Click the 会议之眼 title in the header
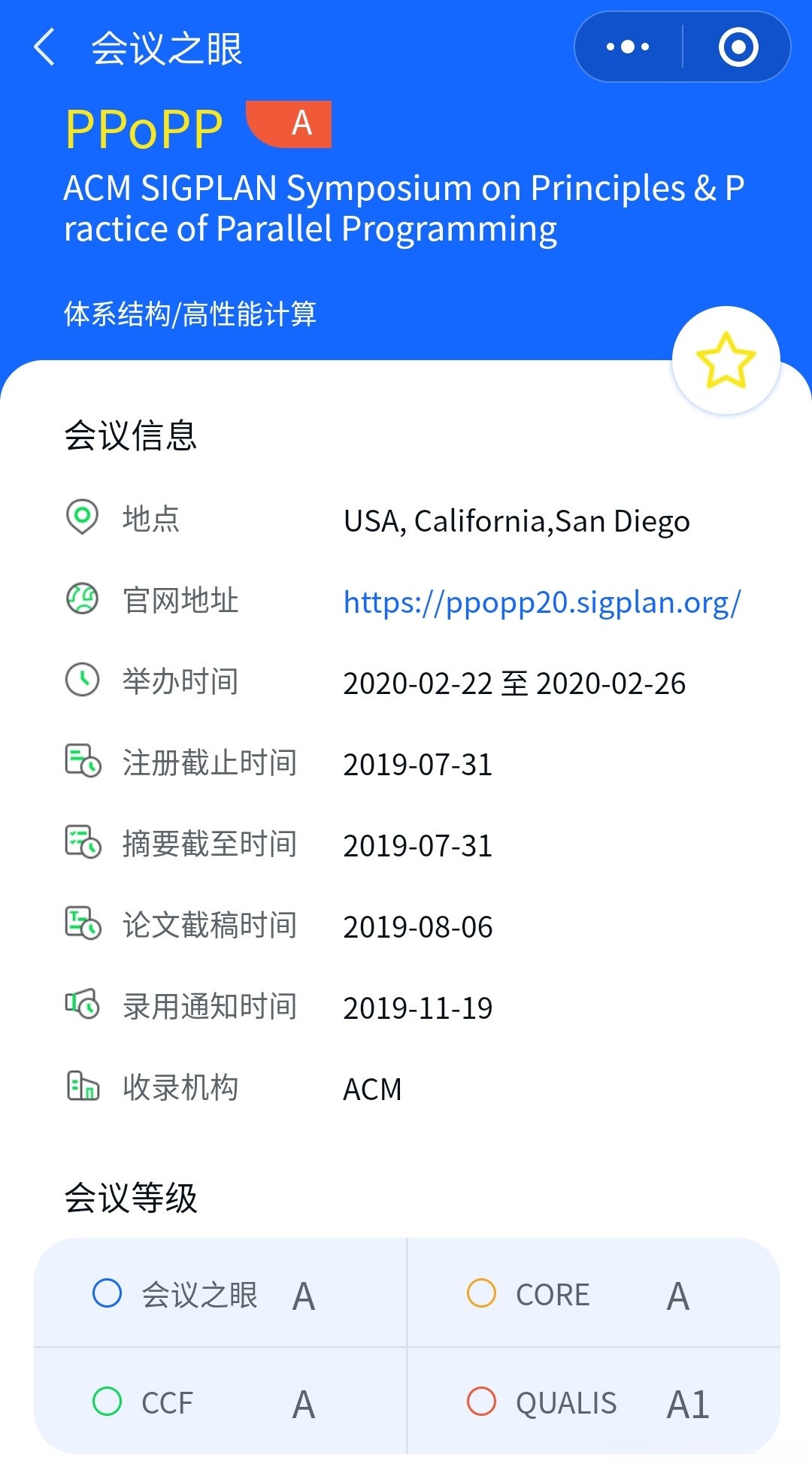 (x=167, y=47)
